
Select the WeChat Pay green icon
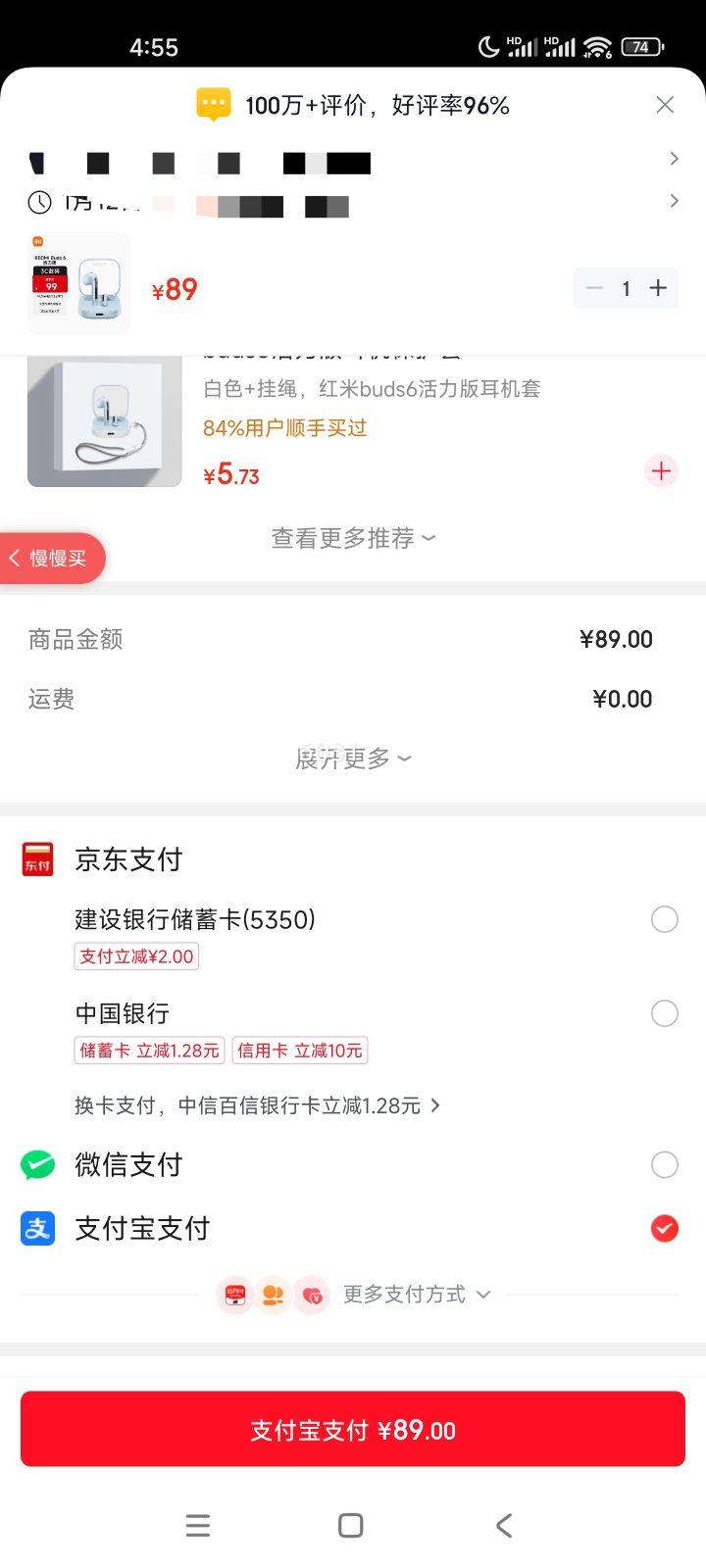pos(36,1164)
